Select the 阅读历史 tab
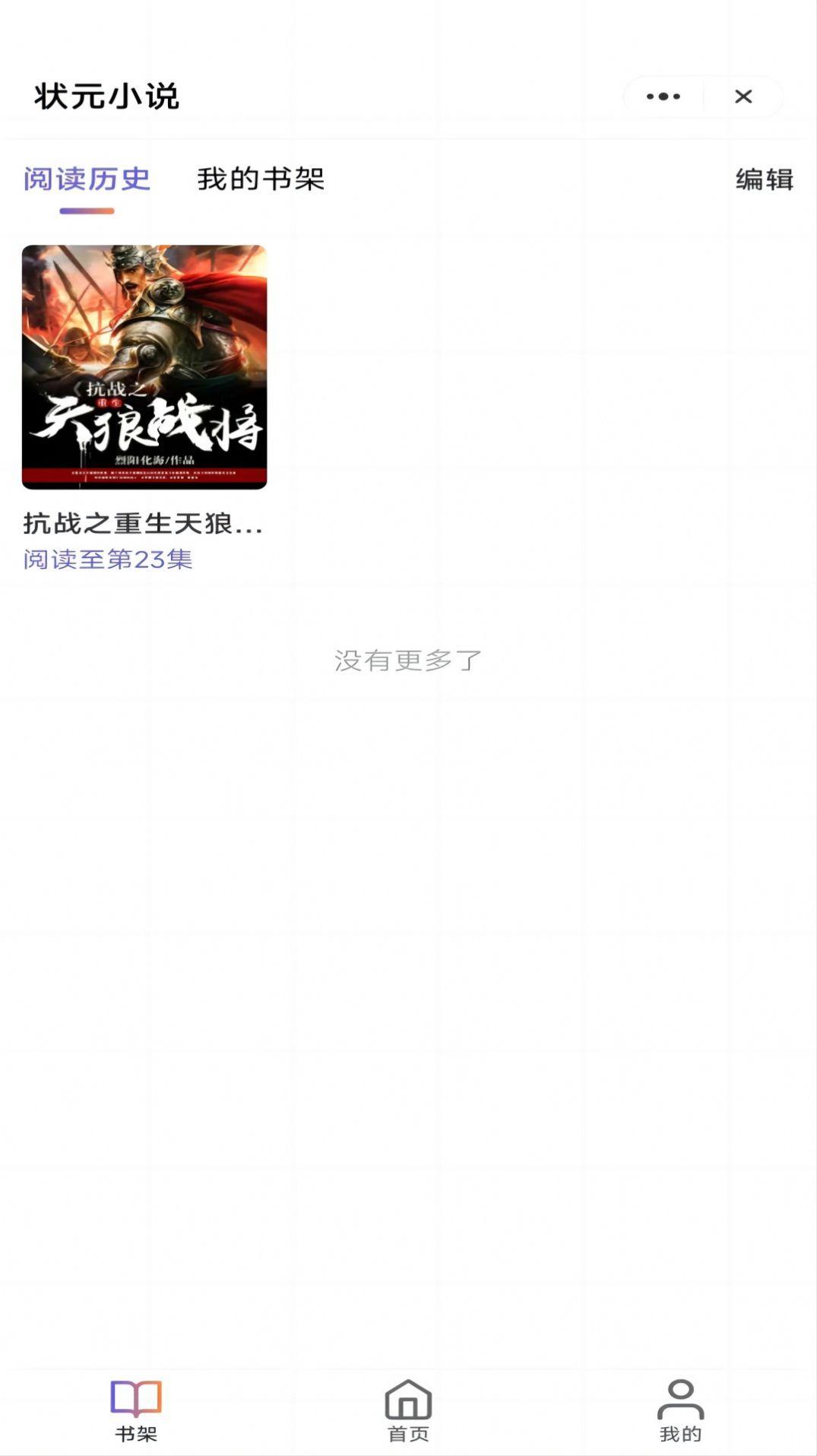Screen dimensions: 817x1456 pyautogui.click(x=87, y=179)
